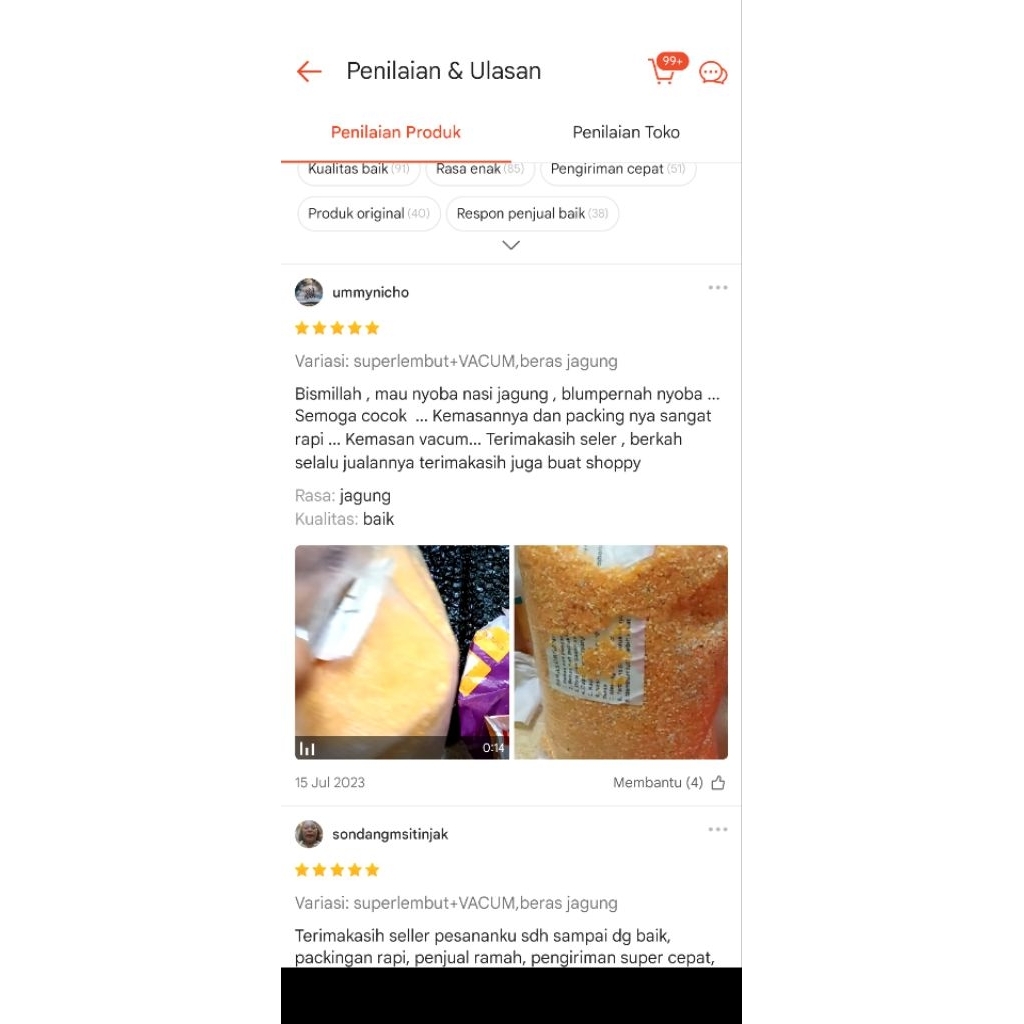
Task: Filter reviews by Pengiriman cepat
Action: coord(618,170)
